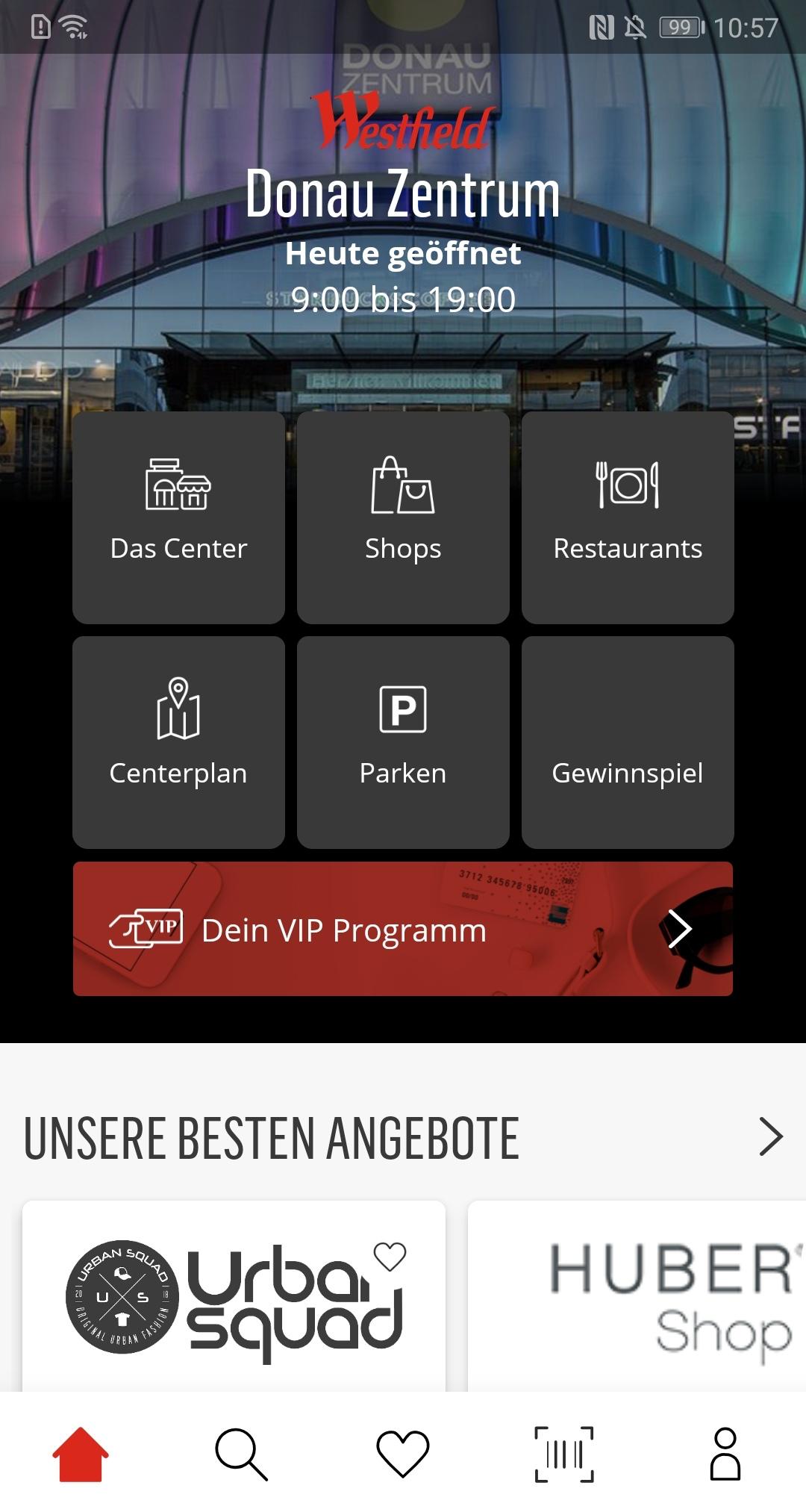This screenshot has width=806, height=1512.
Task: Open the Huber Shop offer card
Action: point(637,1299)
